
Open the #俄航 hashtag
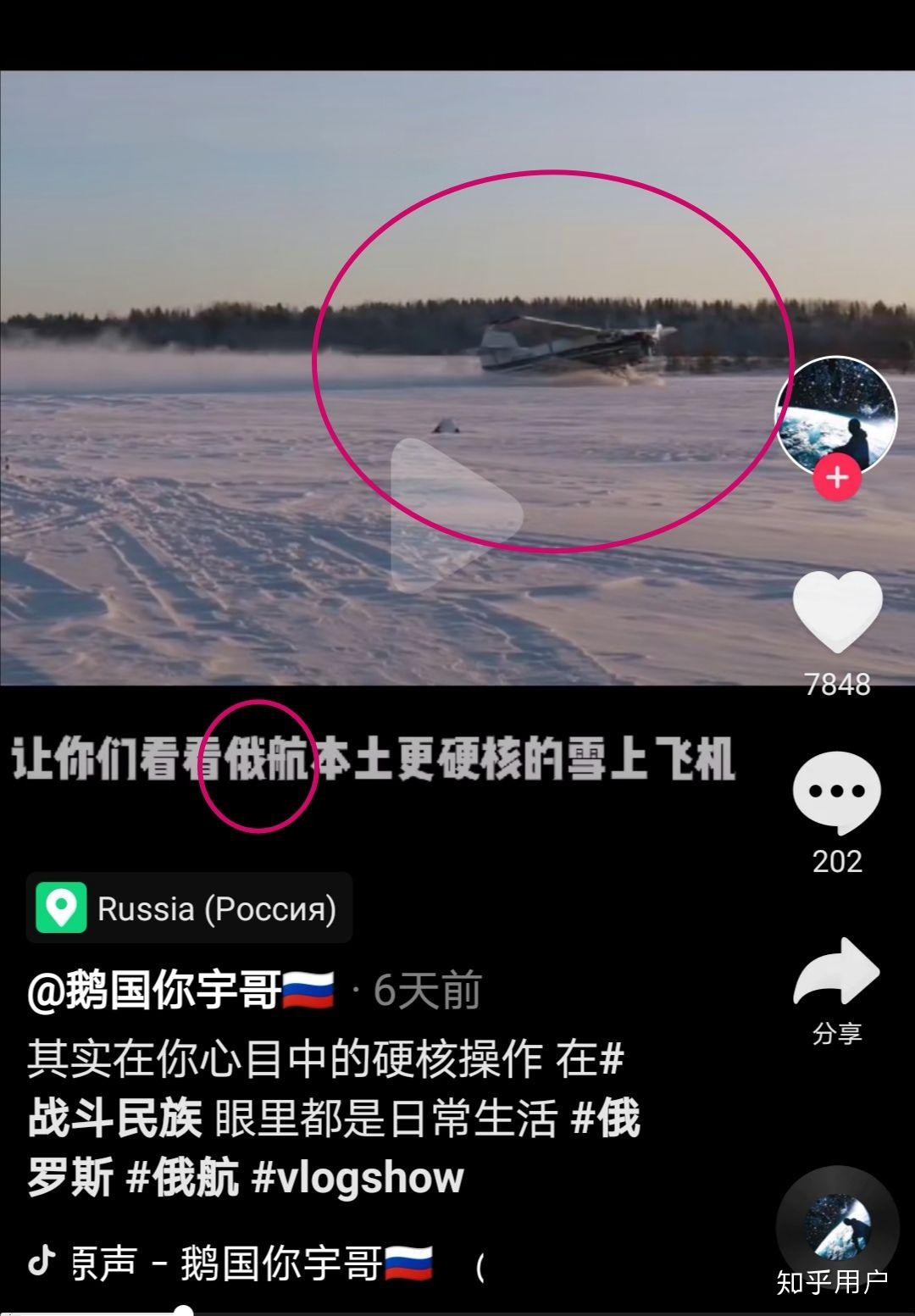181,1178
